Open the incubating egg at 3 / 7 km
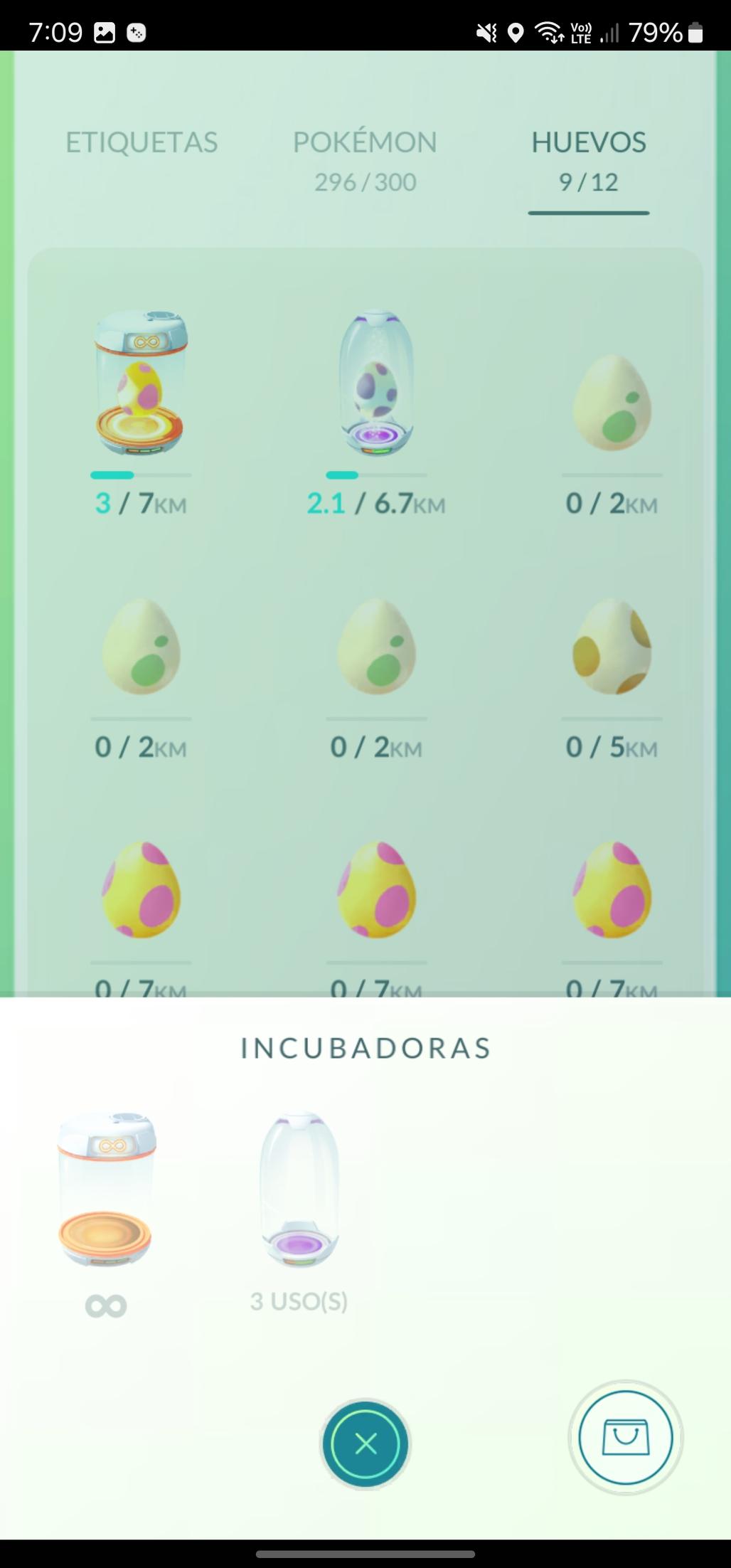This screenshot has height=1568, width=731. tap(140, 385)
